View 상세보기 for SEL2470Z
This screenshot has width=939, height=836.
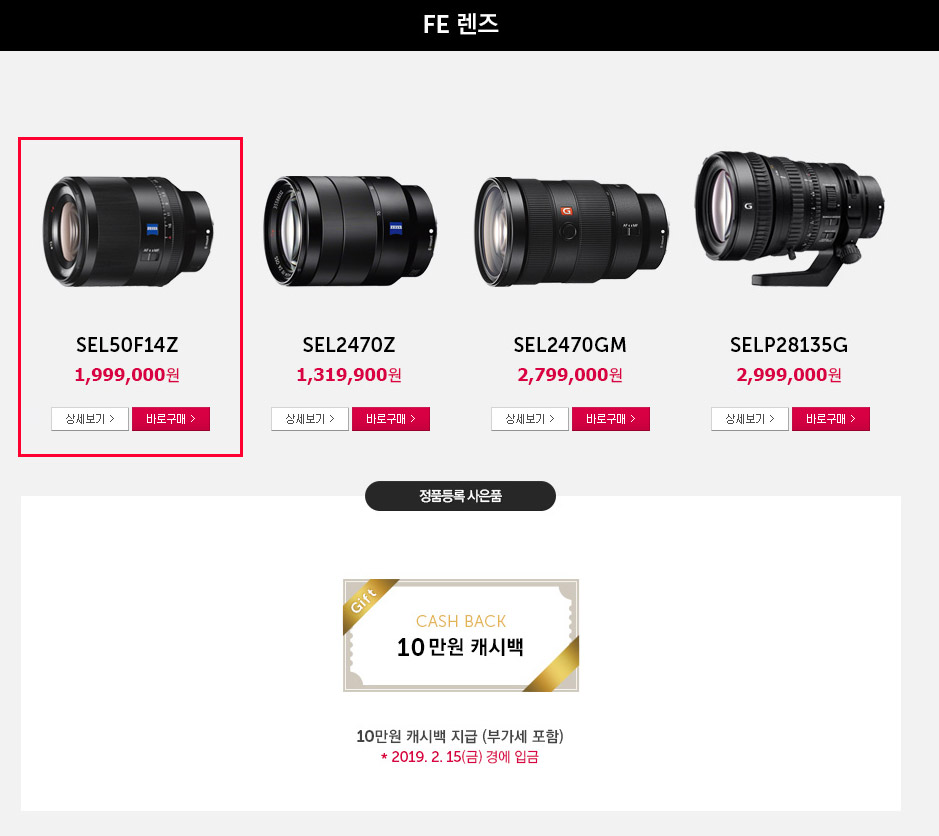(x=310, y=419)
